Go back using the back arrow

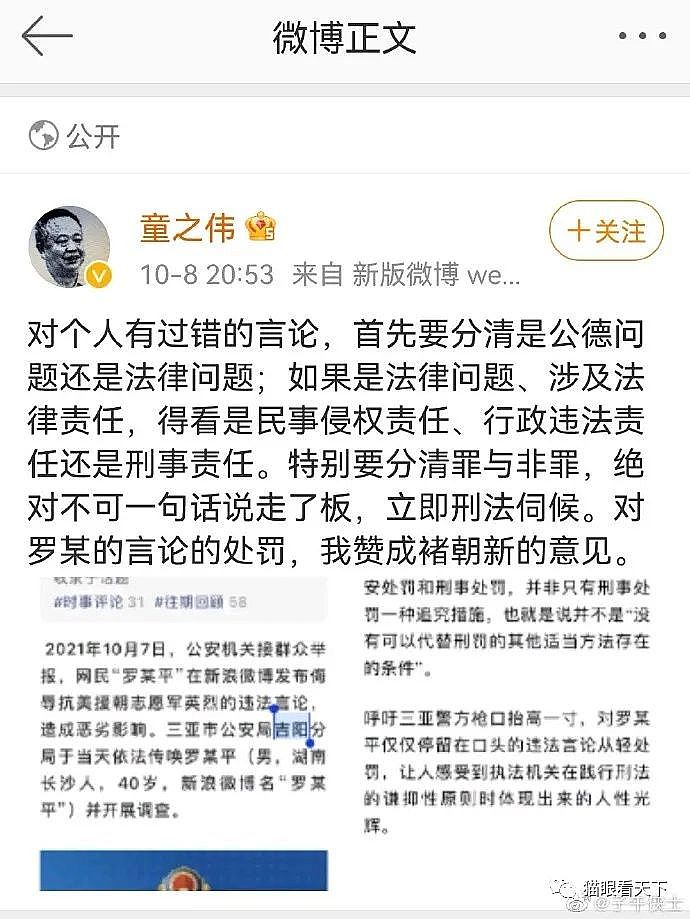pyautogui.click(x=46, y=38)
